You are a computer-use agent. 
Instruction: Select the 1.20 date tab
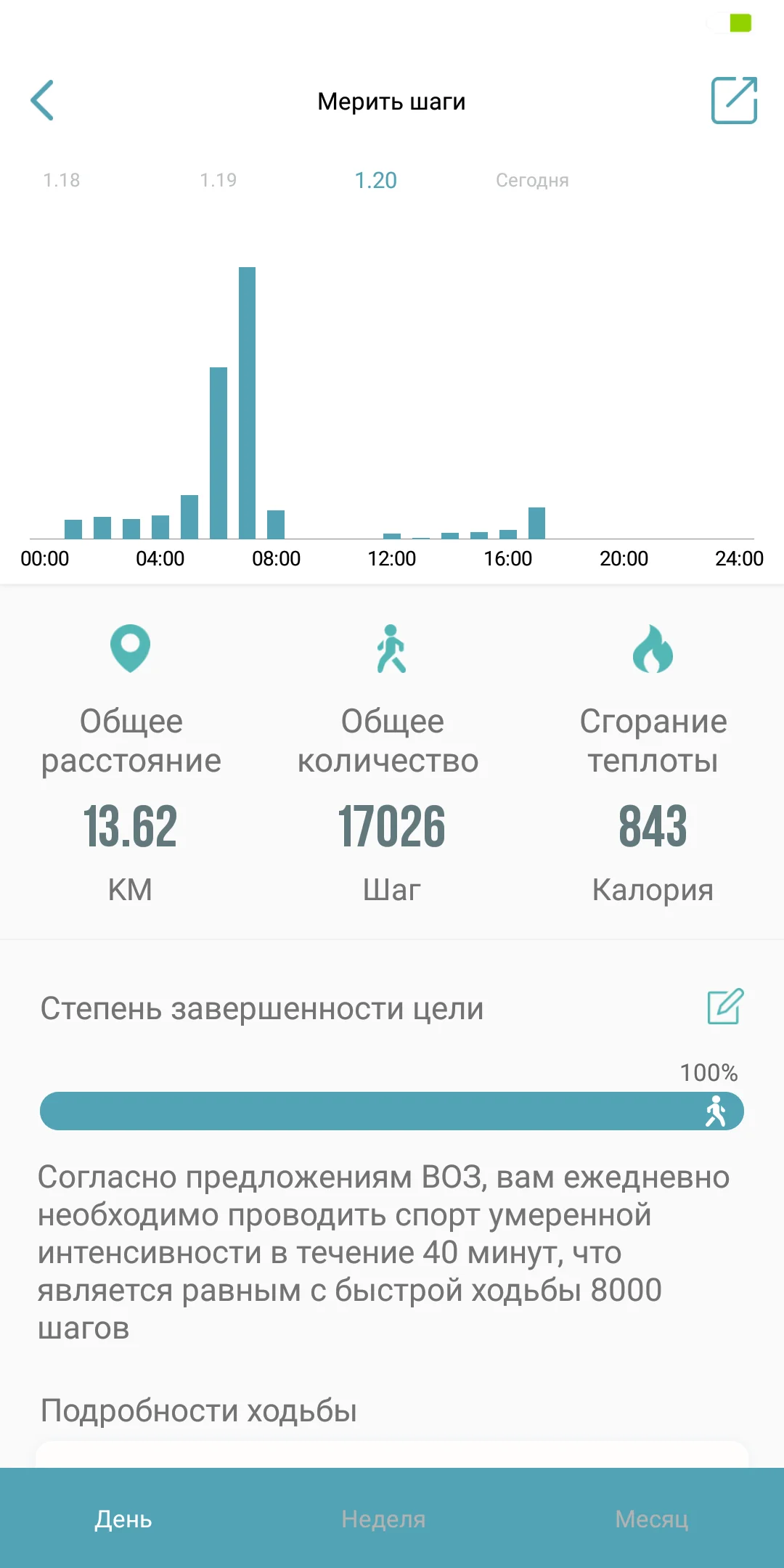(375, 180)
